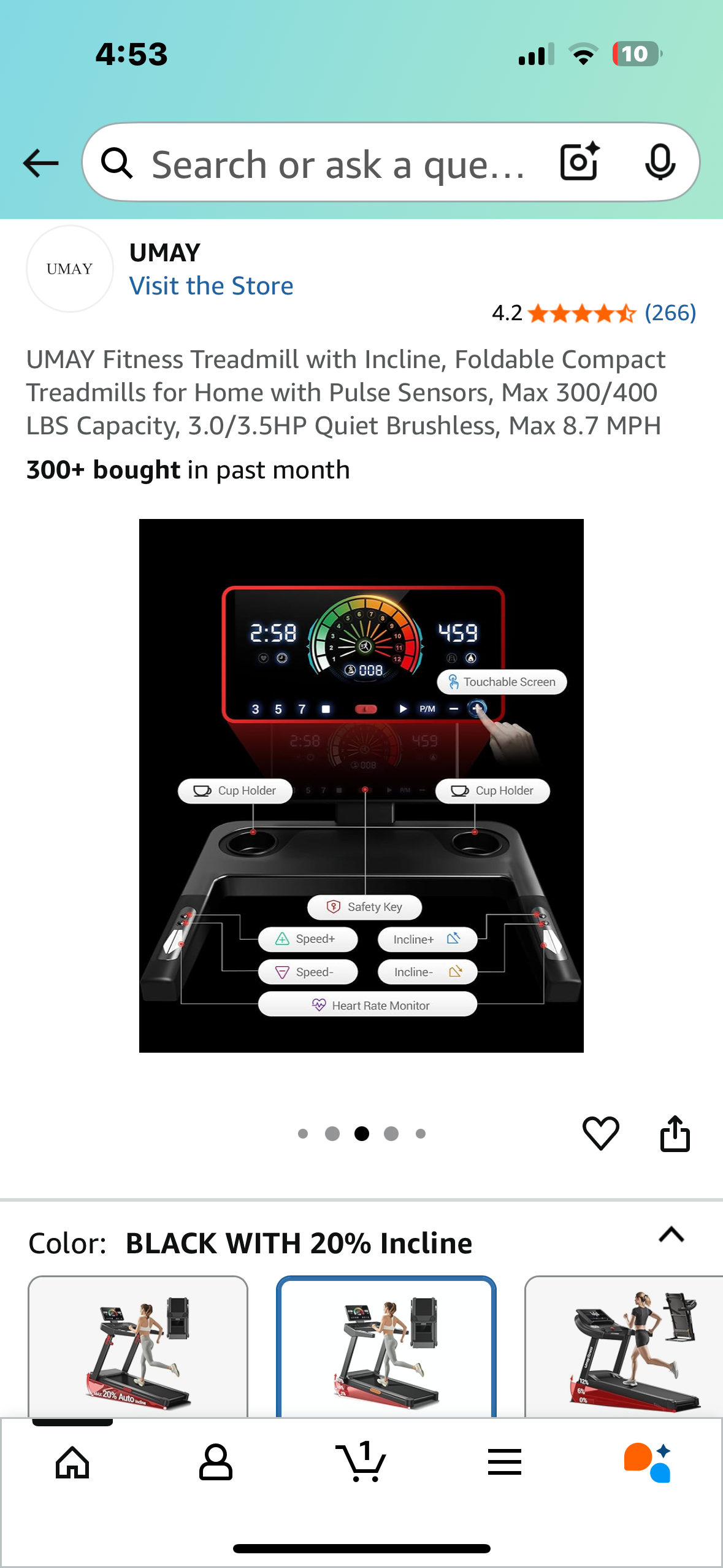Image resolution: width=723 pixels, height=1568 pixels.
Task: Go back using the arrow
Action: (40, 163)
